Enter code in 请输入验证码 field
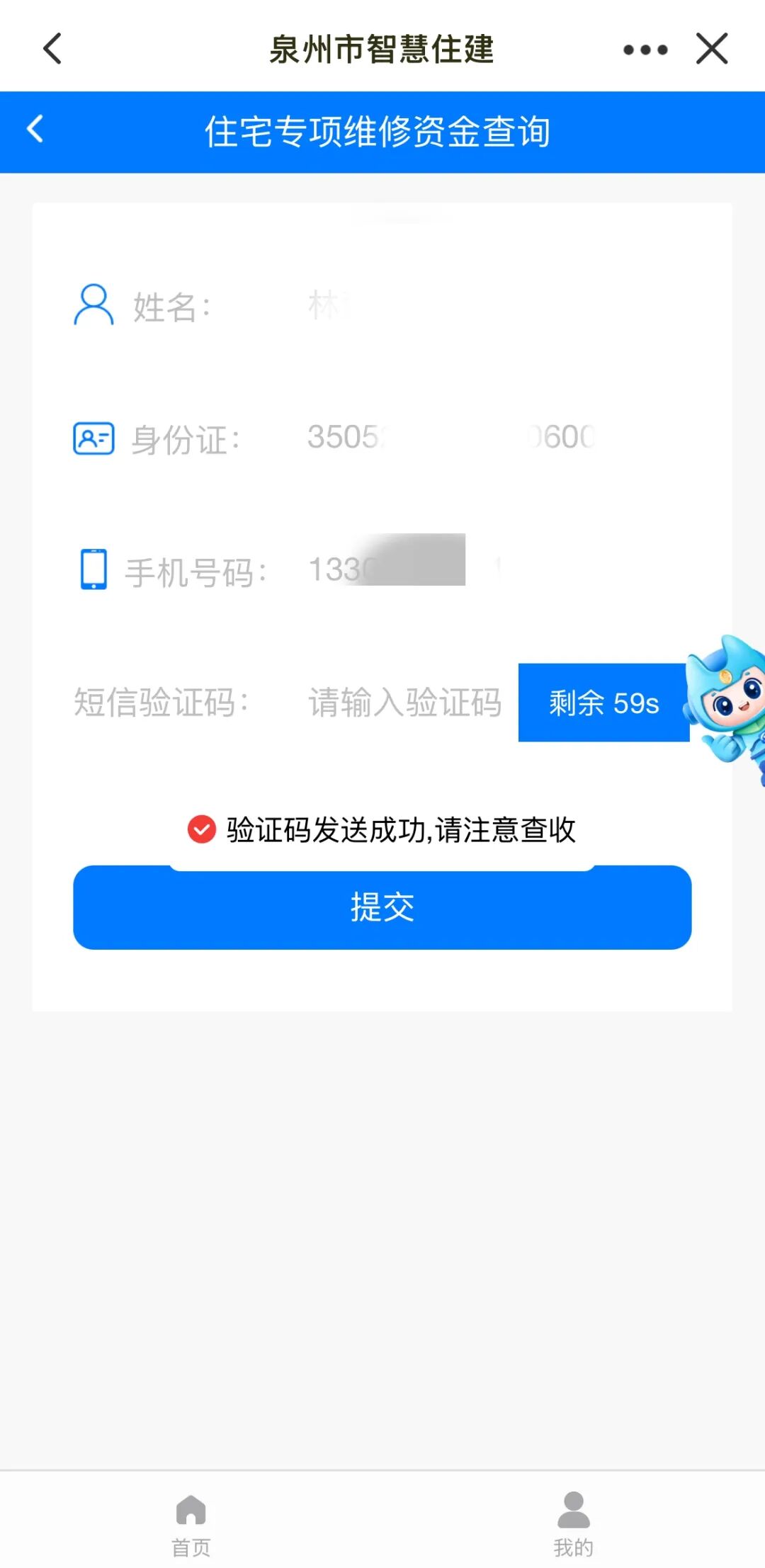 [405, 703]
